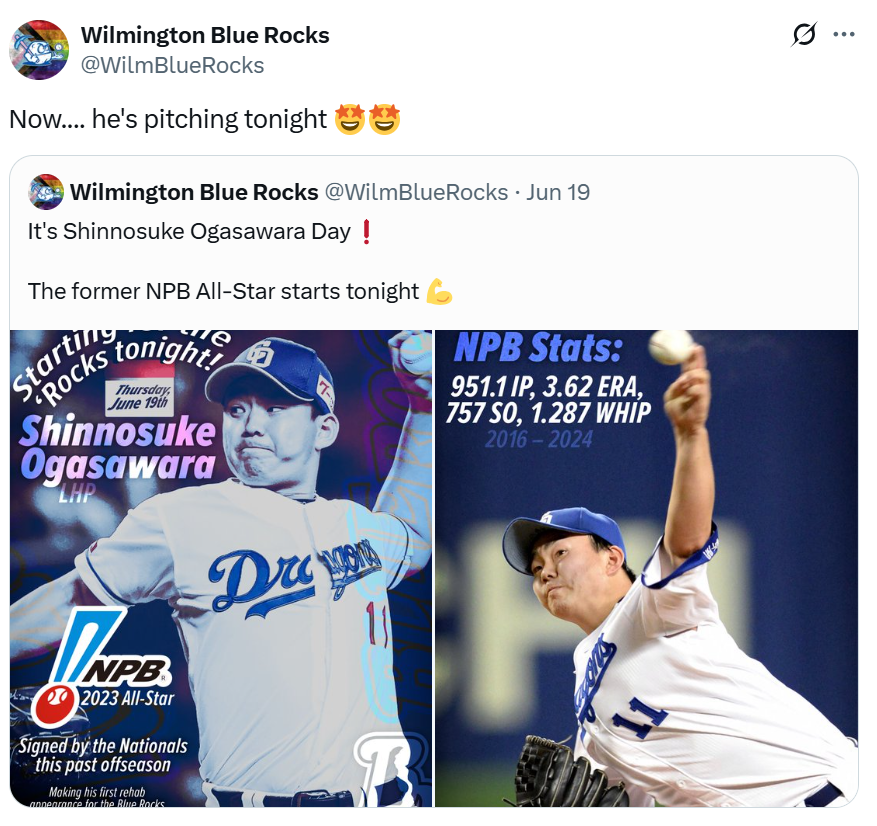Open the @WilmBlueRocks handle link
Image resolution: width=877 pixels, height=826 pixels.
[172, 65]
